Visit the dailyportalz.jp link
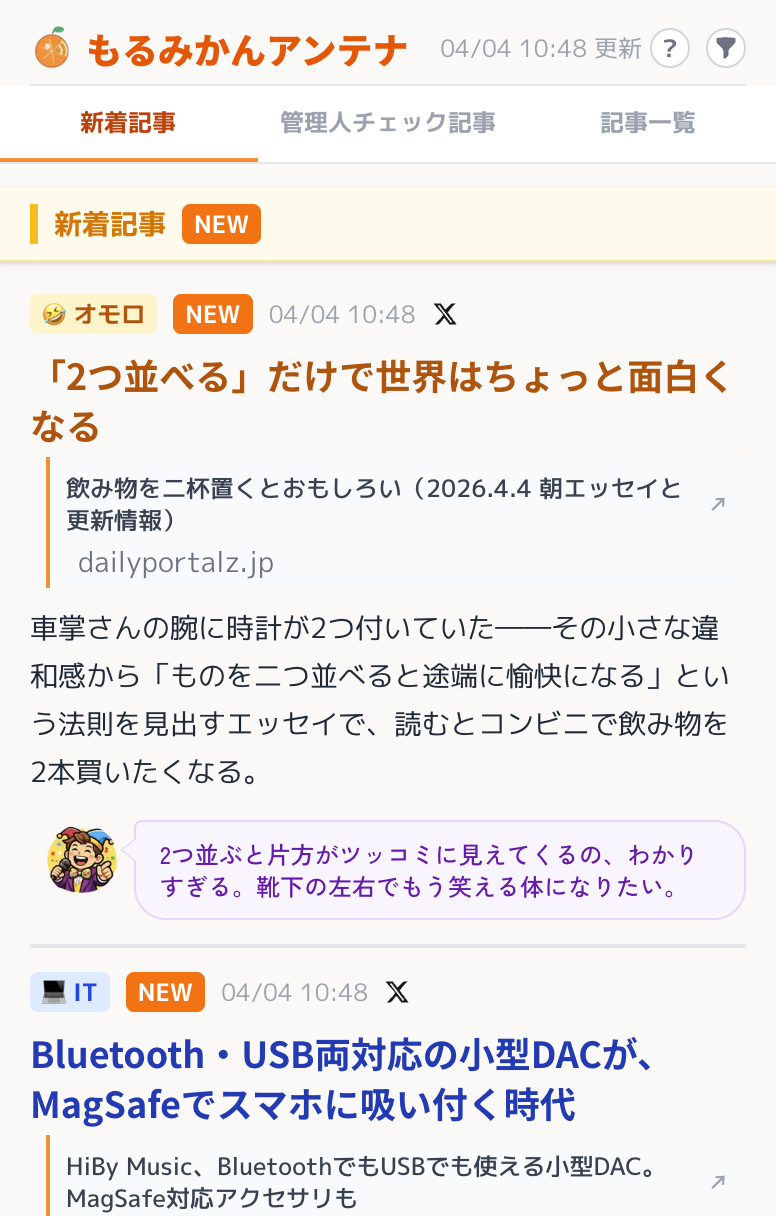 coord(176,563)
